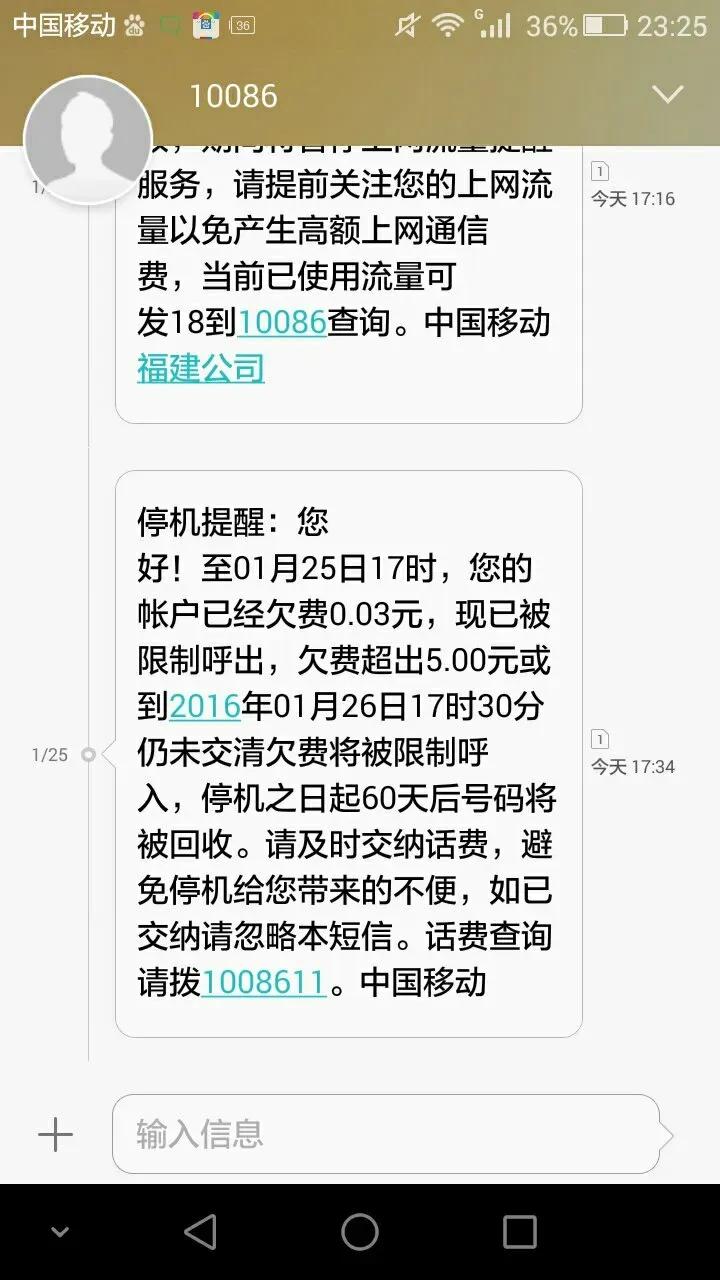720x1280 pixels.
Task: Open the 福建公司 link in the message
Action: (199, 369)
